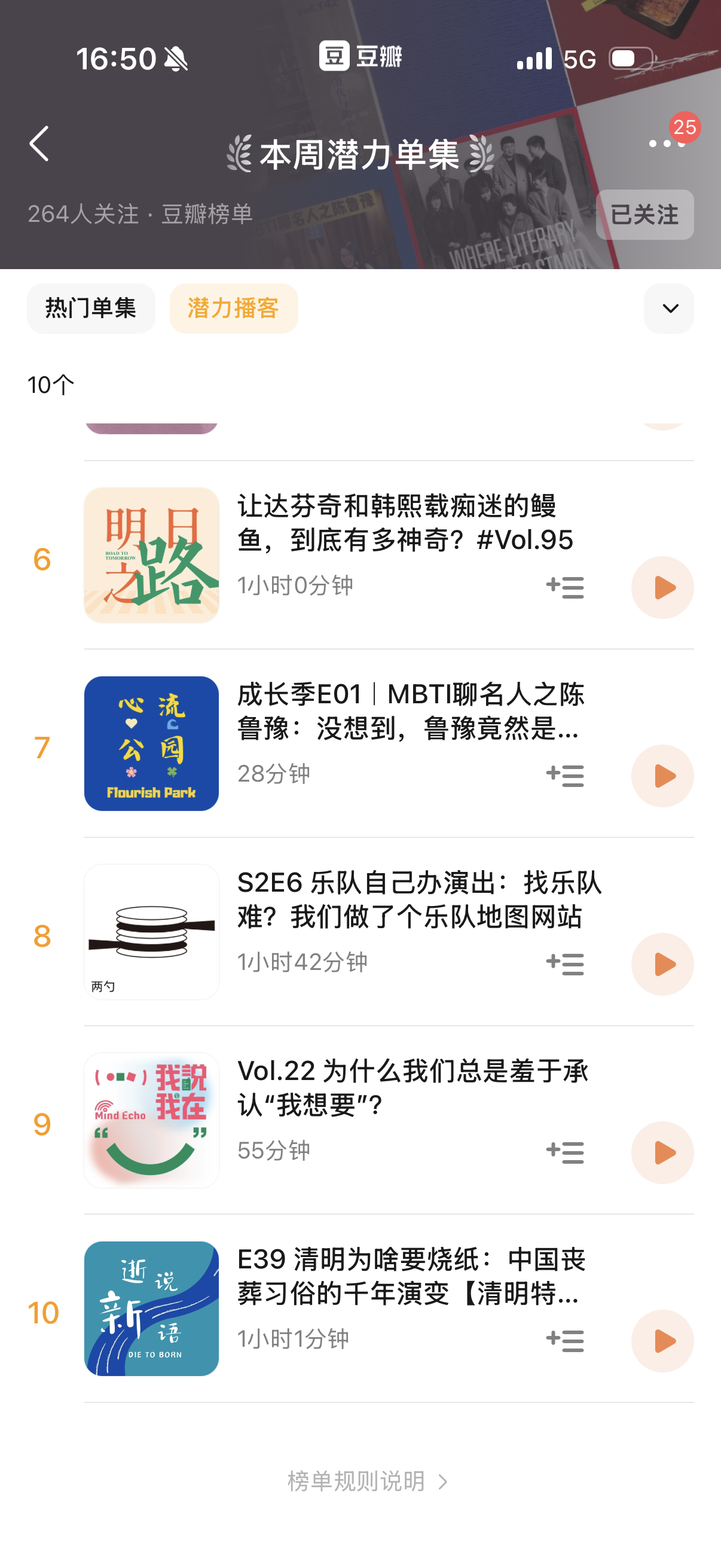Viewport: 721px width, 1568px height.
Task: Play the 成长季E01 陈鲁豫 episode
Action: (662, 776)
